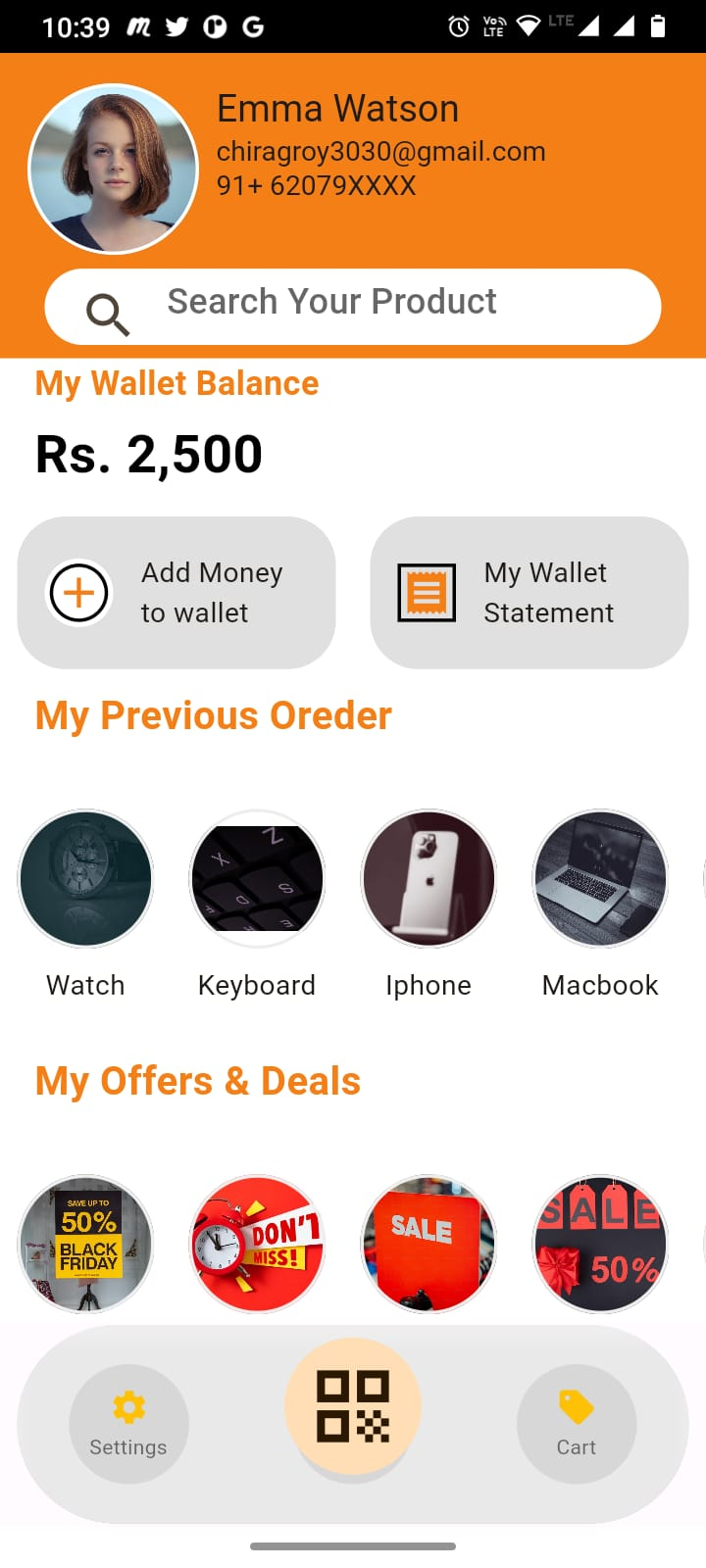The width and height of the screenshot is (706, 1568).
Task: Open Settings in the bottom bar
Action: pyautogui.click(x=128, y=1423)
